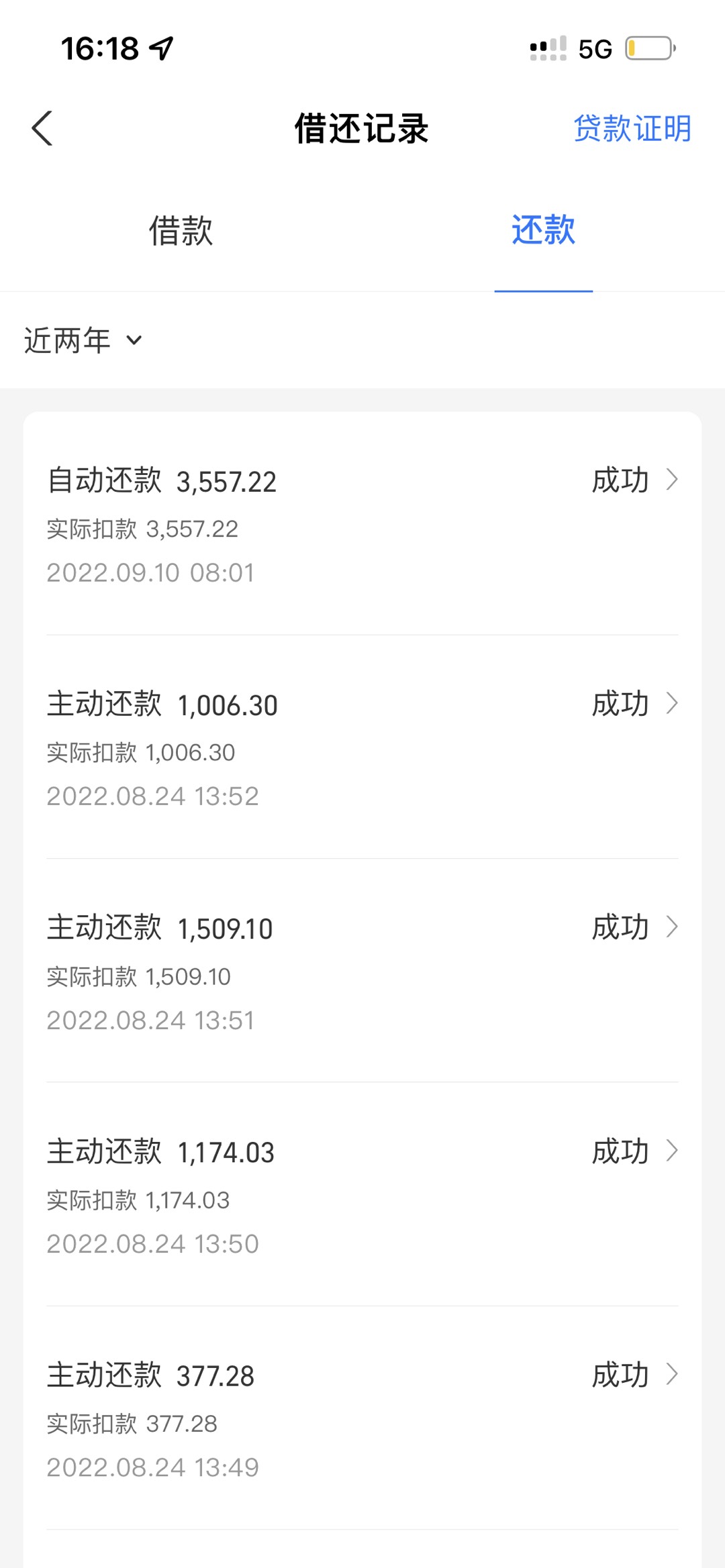The height and width of the screenshot is (1568, 725).
Task: Open the 贷款证明 link
Action: pos(632,128)
